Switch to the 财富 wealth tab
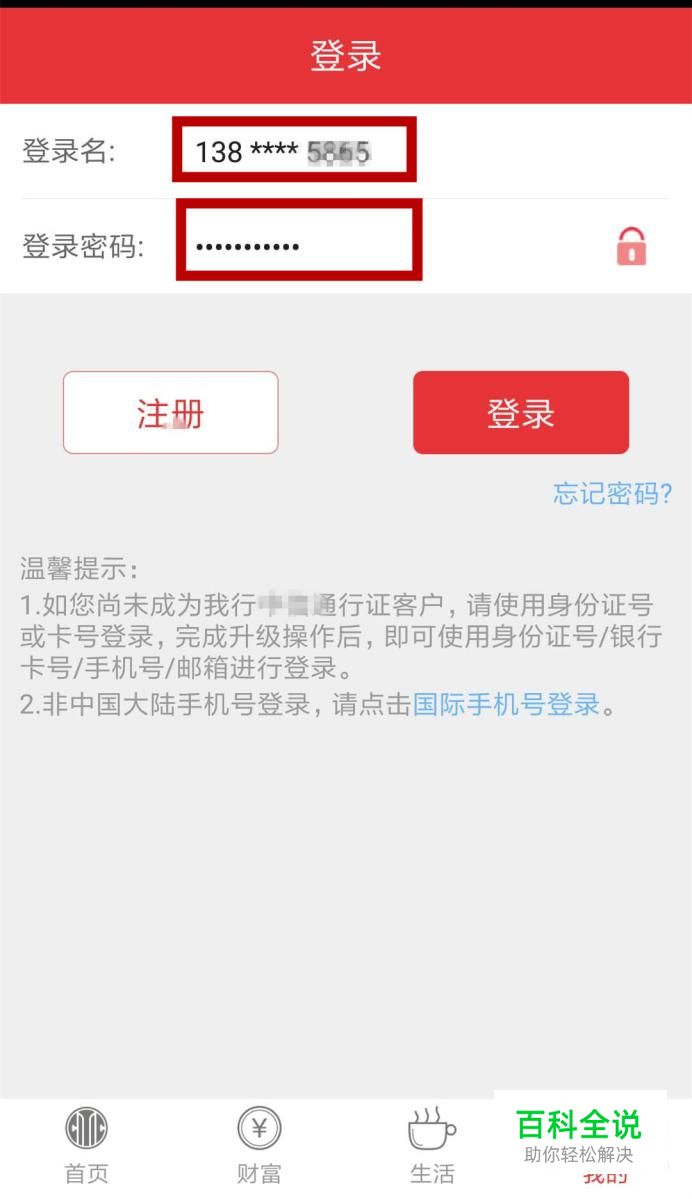Viewport: 692px width, 1199px height. tap(259, 1145)
